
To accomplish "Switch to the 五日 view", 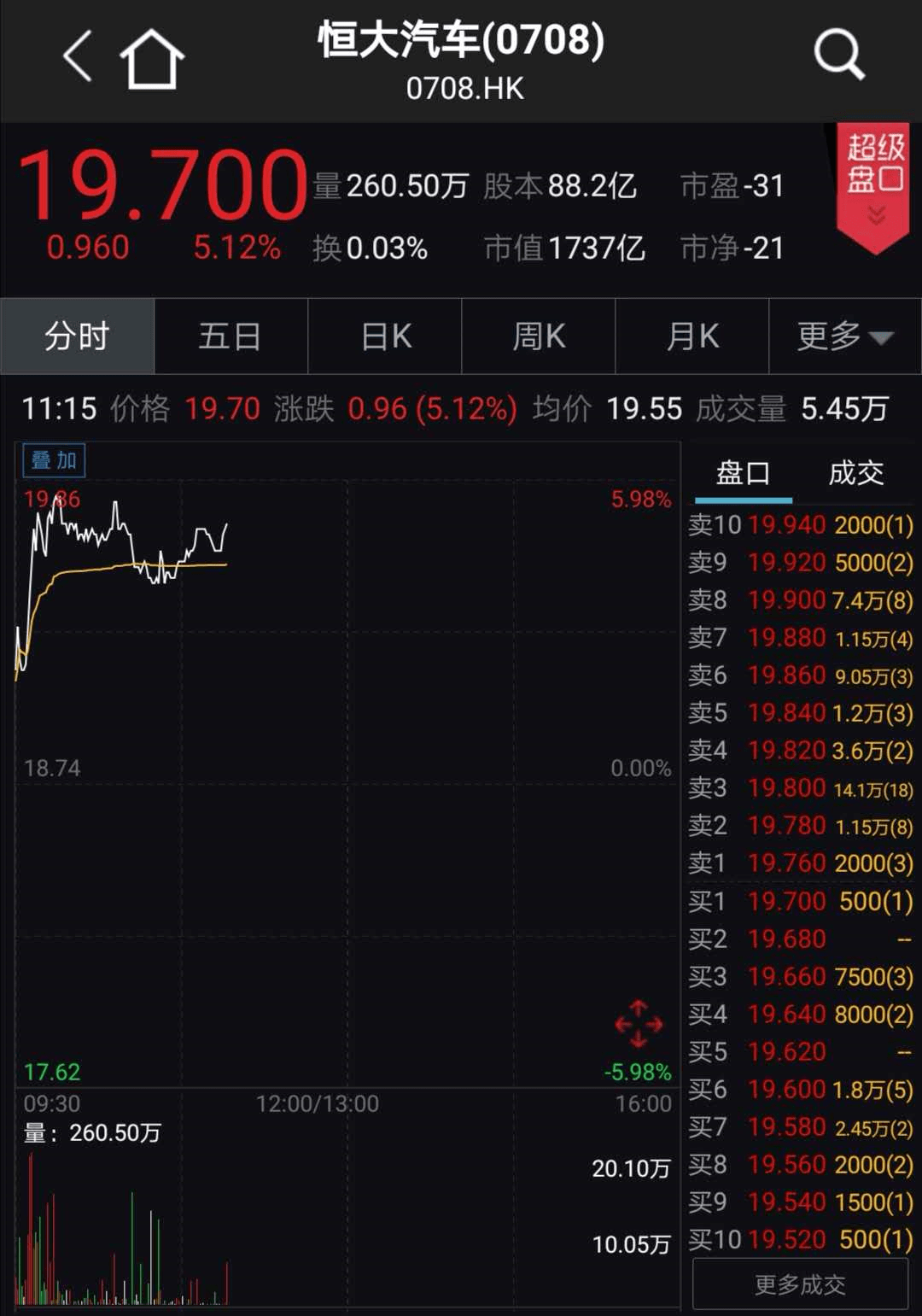I will (x=230, y=336).
